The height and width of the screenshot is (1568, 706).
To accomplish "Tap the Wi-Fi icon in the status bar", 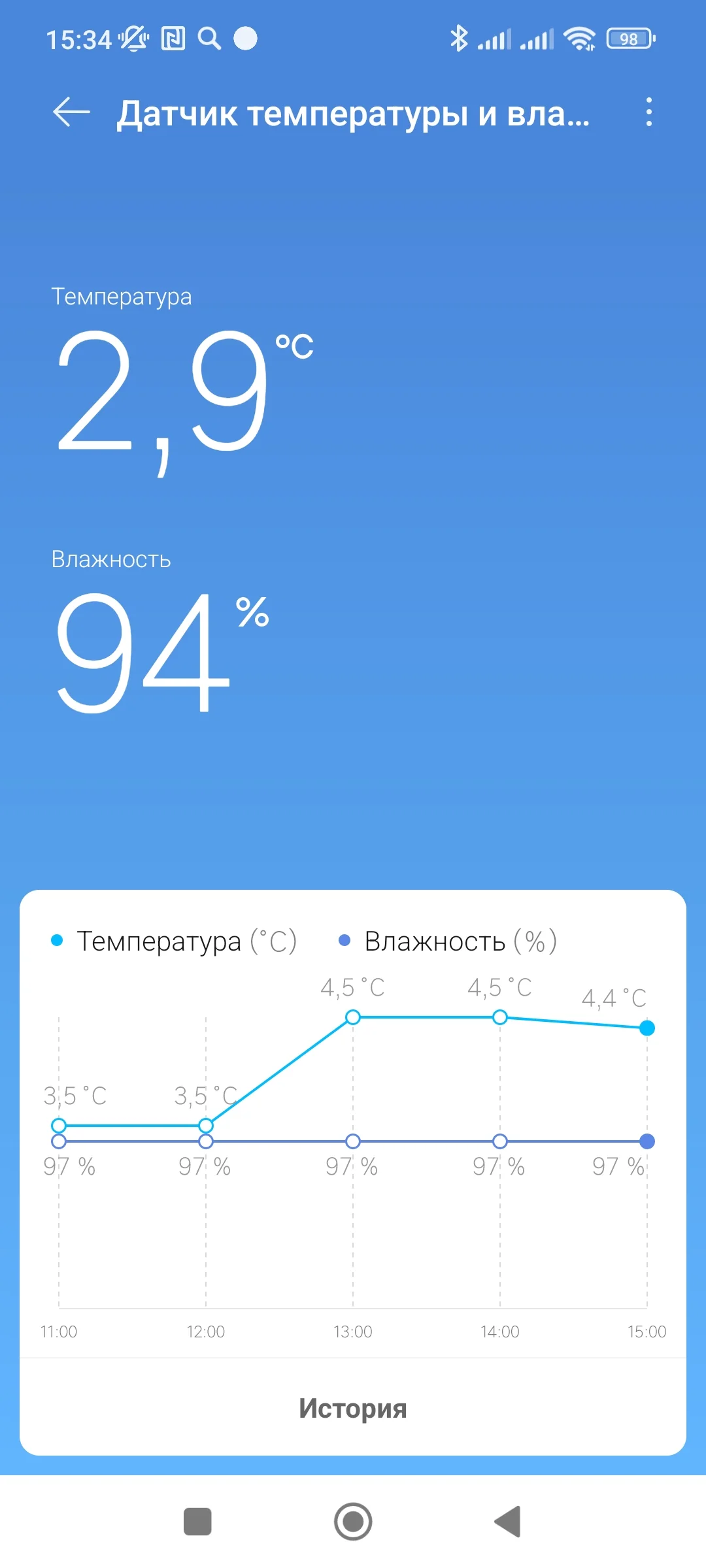I will 579,39.
